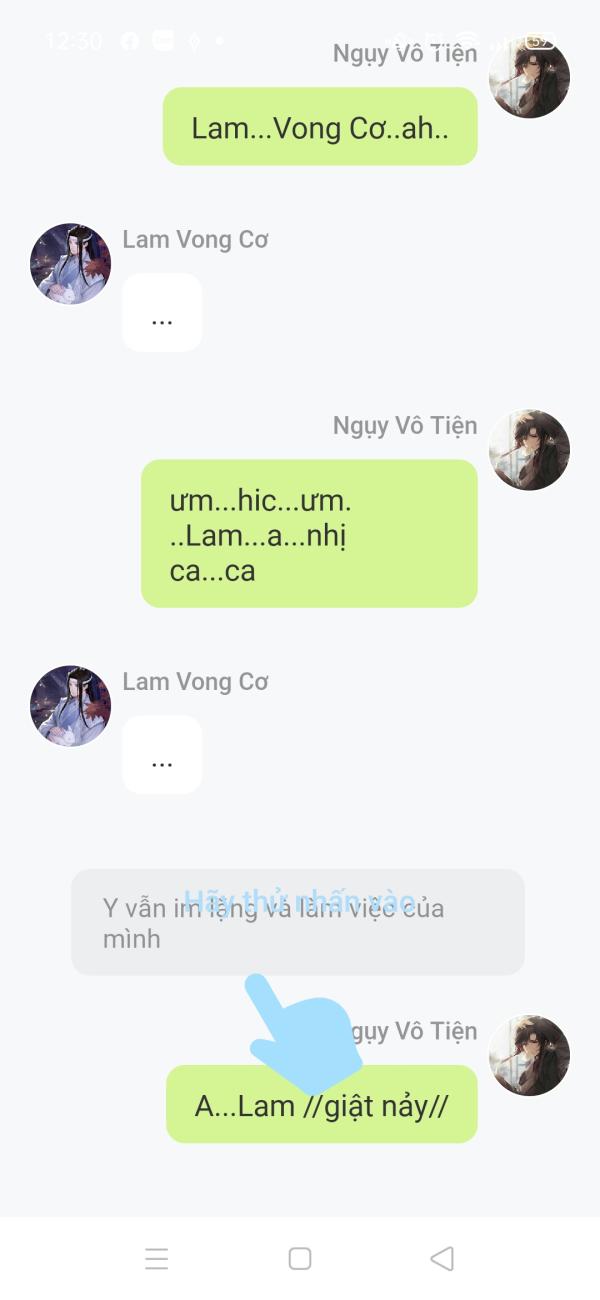The width and height of the screenshot is (600, 1300).
Task: Go to the home screen
Action: (299, 1258)
